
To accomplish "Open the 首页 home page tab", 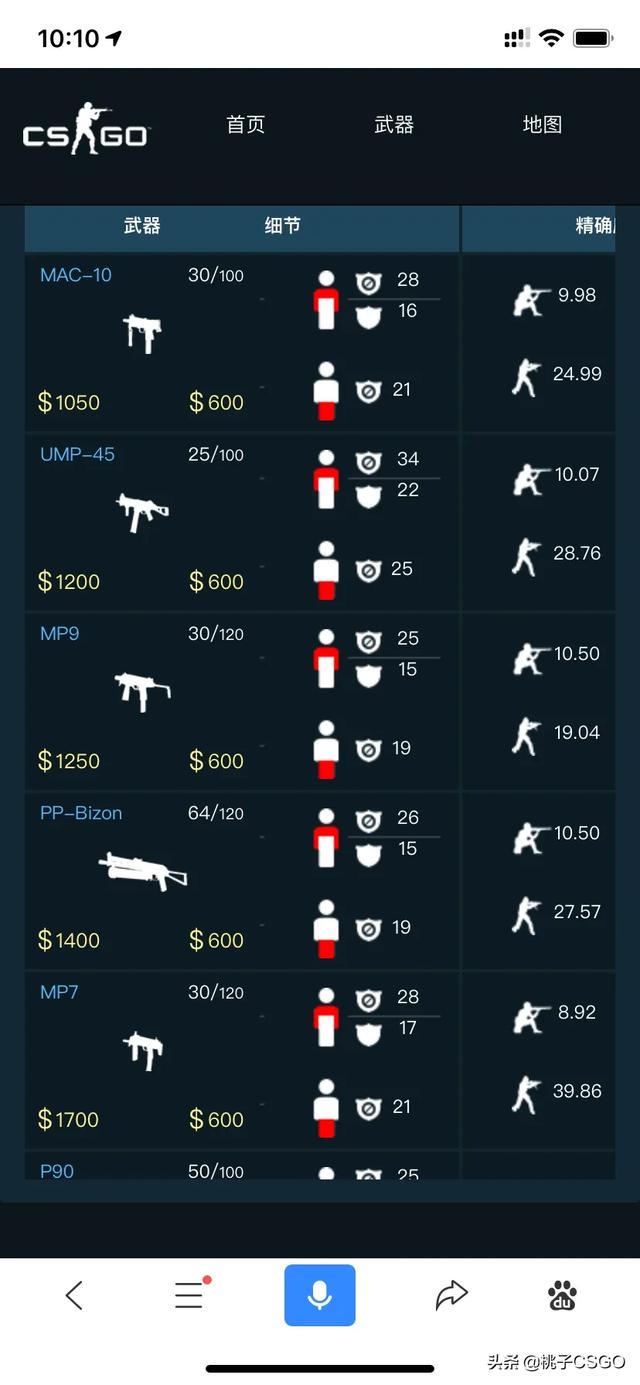I will (246, 125).
